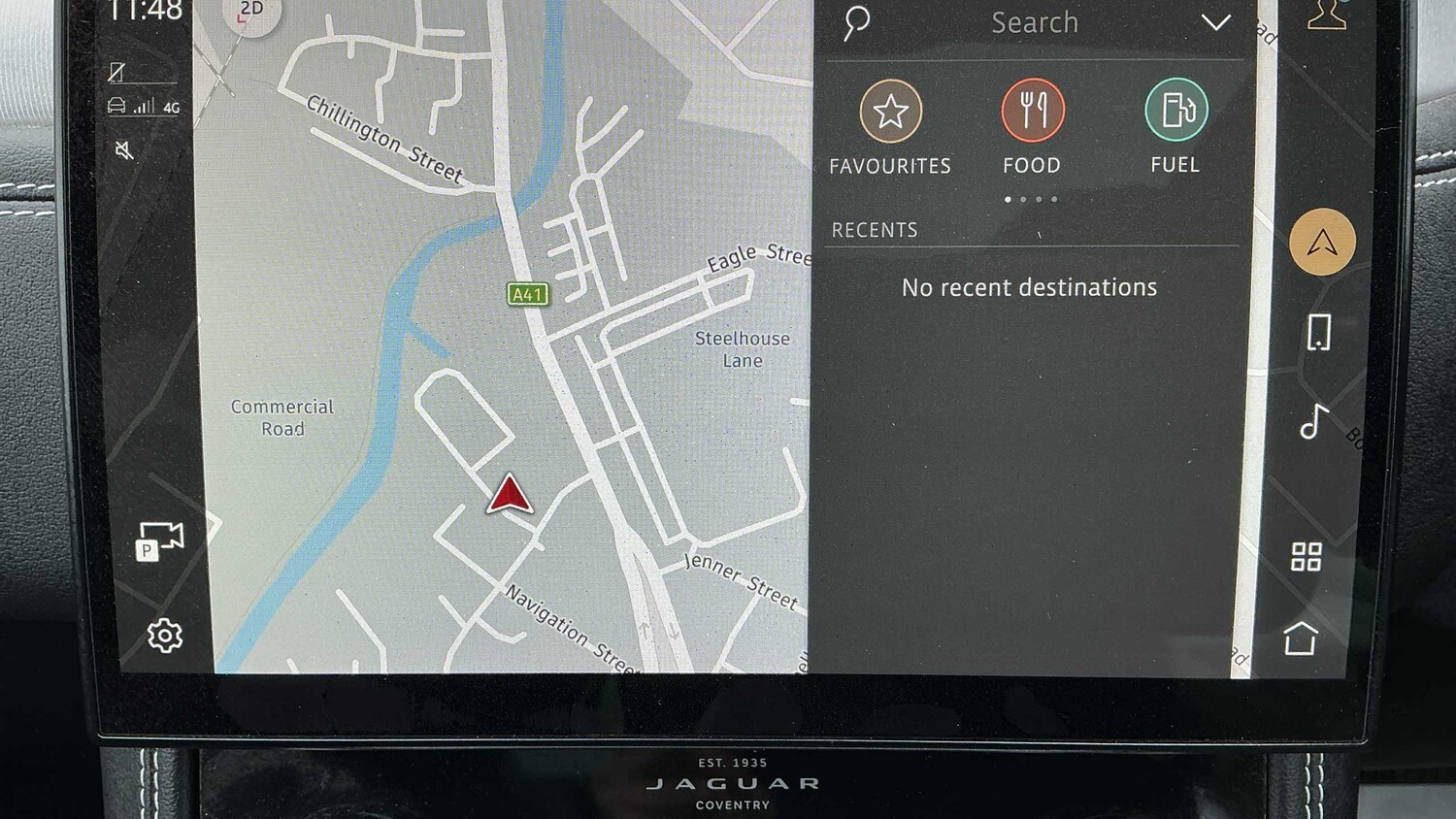Select the navigation arrow shortcut
The width and height of the screenshot is (1456, 819).
(1322, 243)
